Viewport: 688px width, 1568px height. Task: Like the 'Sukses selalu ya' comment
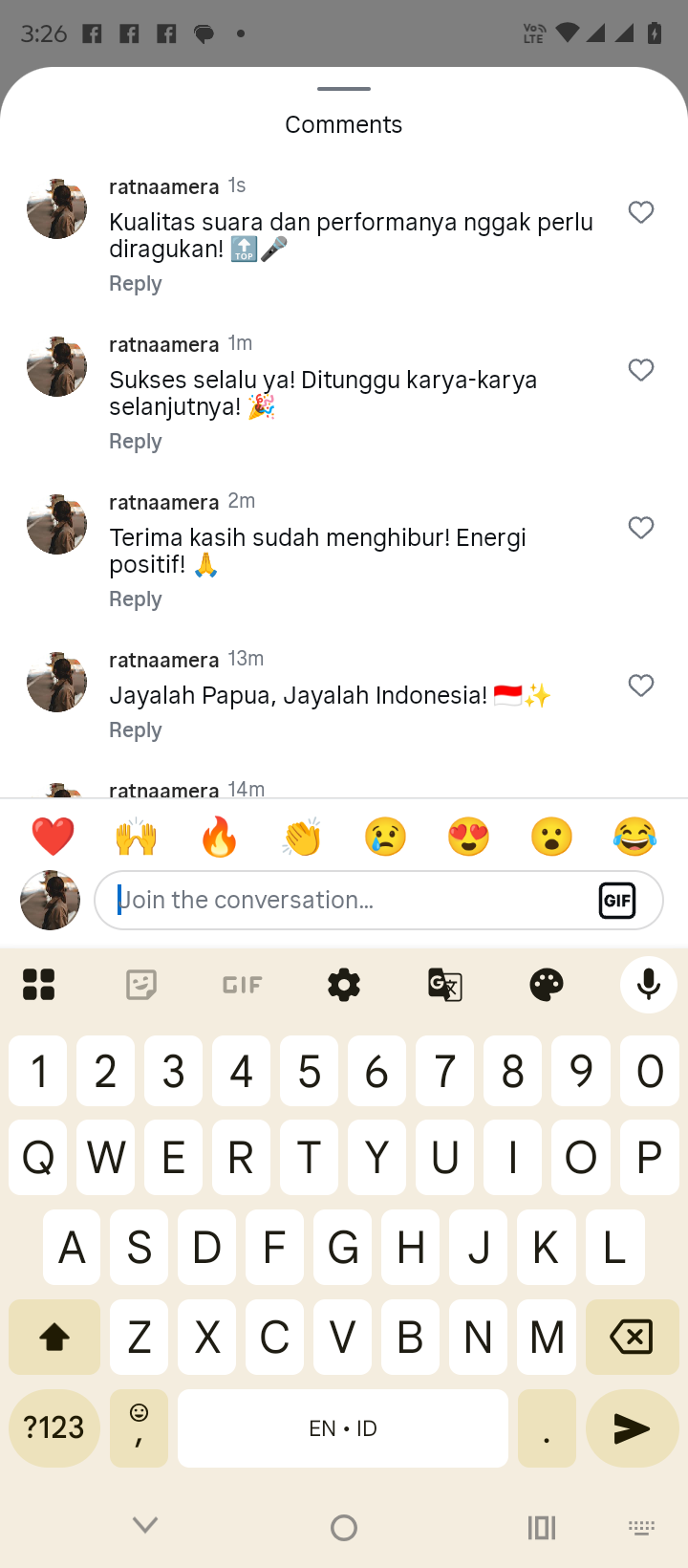tap(641, 370)
